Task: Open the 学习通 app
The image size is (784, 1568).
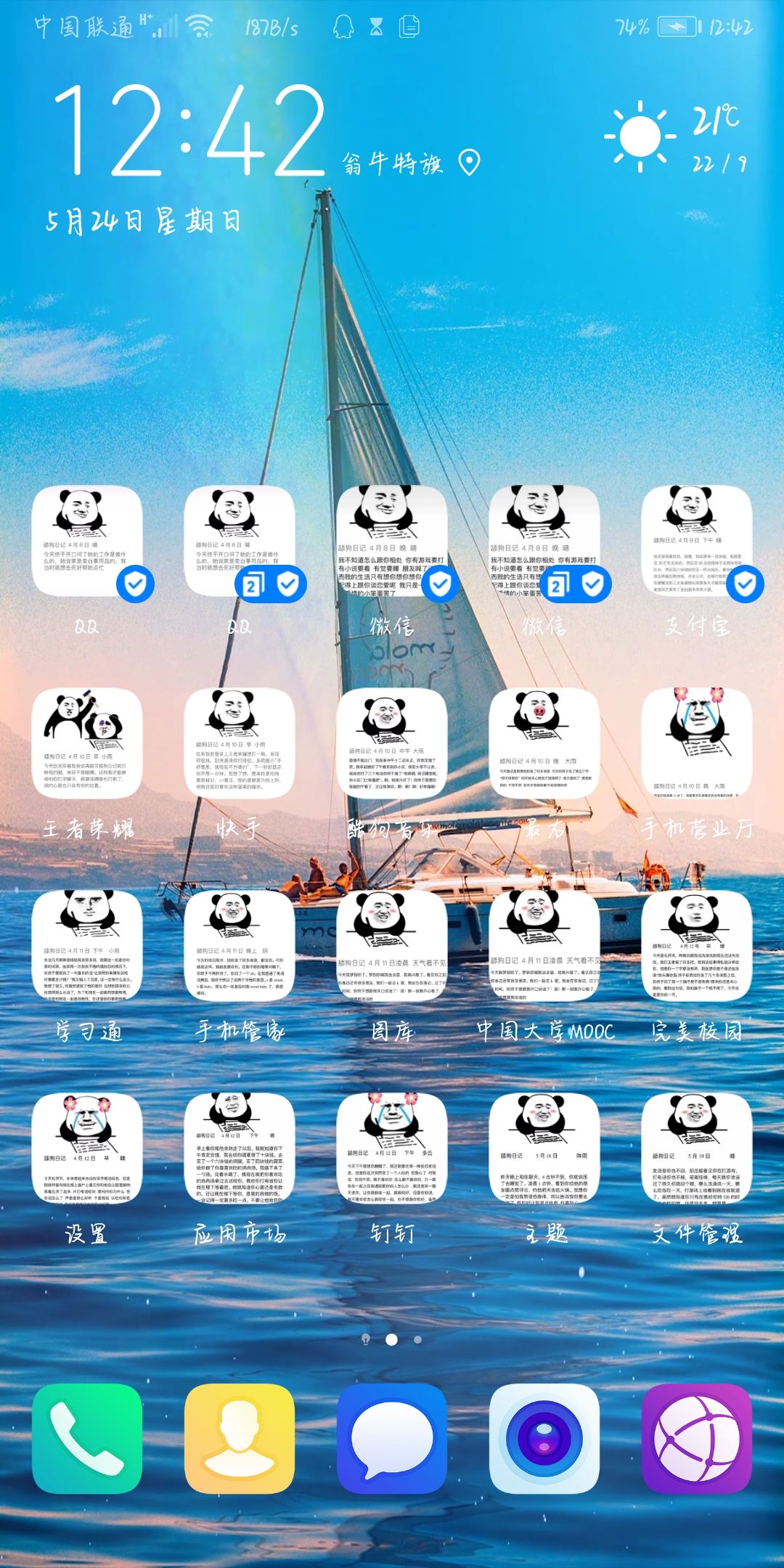Action: click(x=87, y=947)
